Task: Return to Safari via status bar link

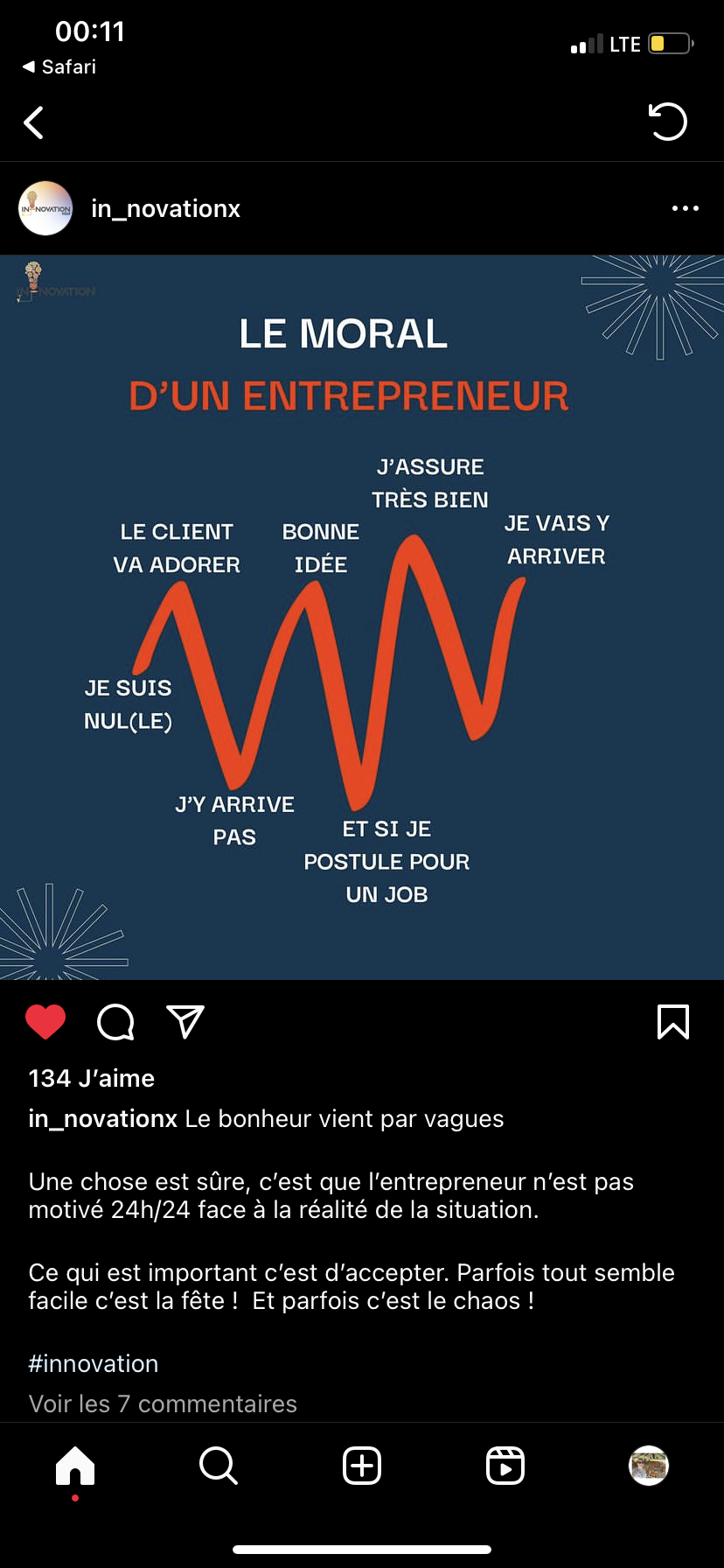Action: 59,66
